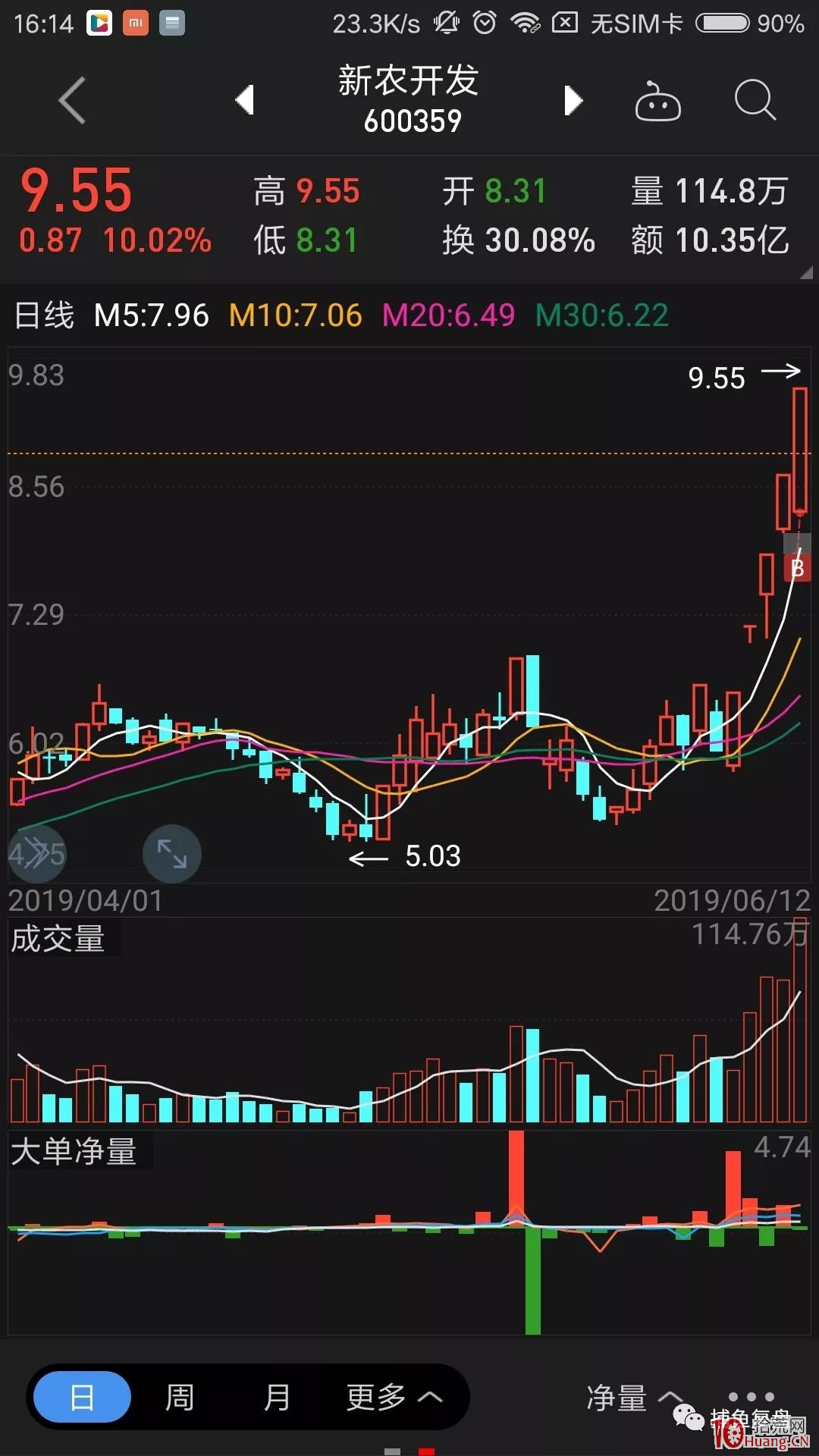Tap the 成交量 volume indicator label
Viewport: 819px width, 1456px height.
point(58,939)
